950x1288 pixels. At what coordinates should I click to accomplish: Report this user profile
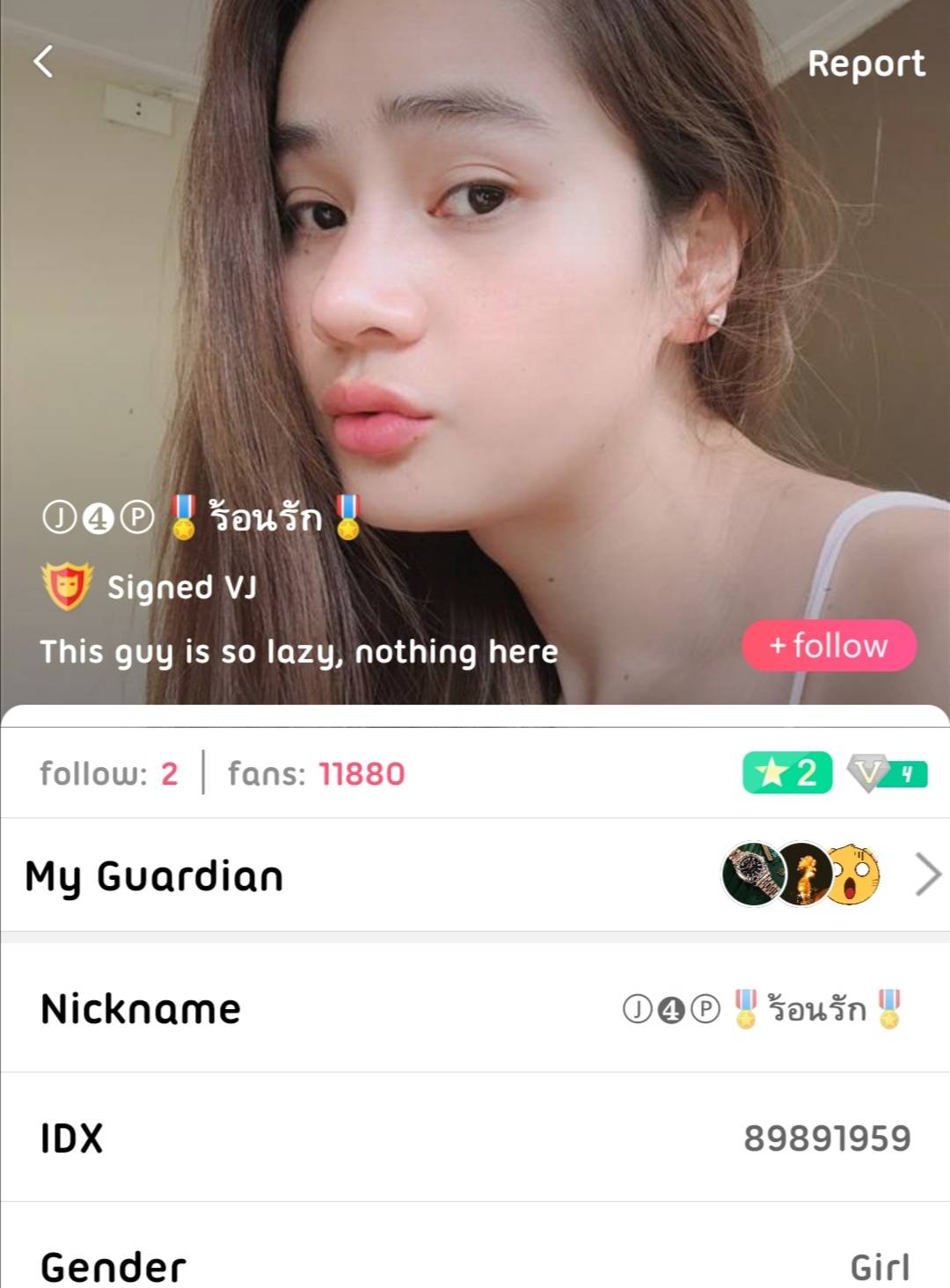point(866,63)
